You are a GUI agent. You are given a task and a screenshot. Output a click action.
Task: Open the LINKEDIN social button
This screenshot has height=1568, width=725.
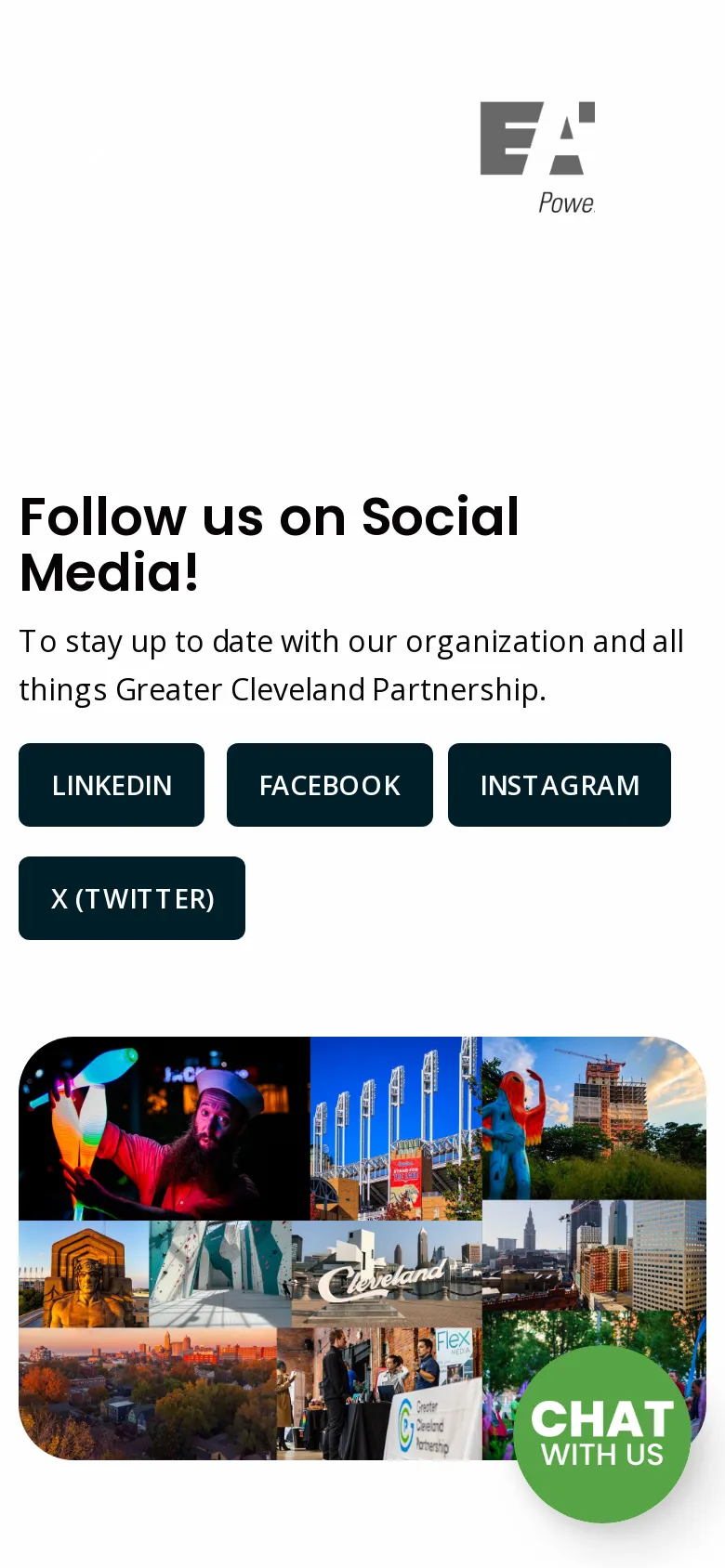[112, 785]
